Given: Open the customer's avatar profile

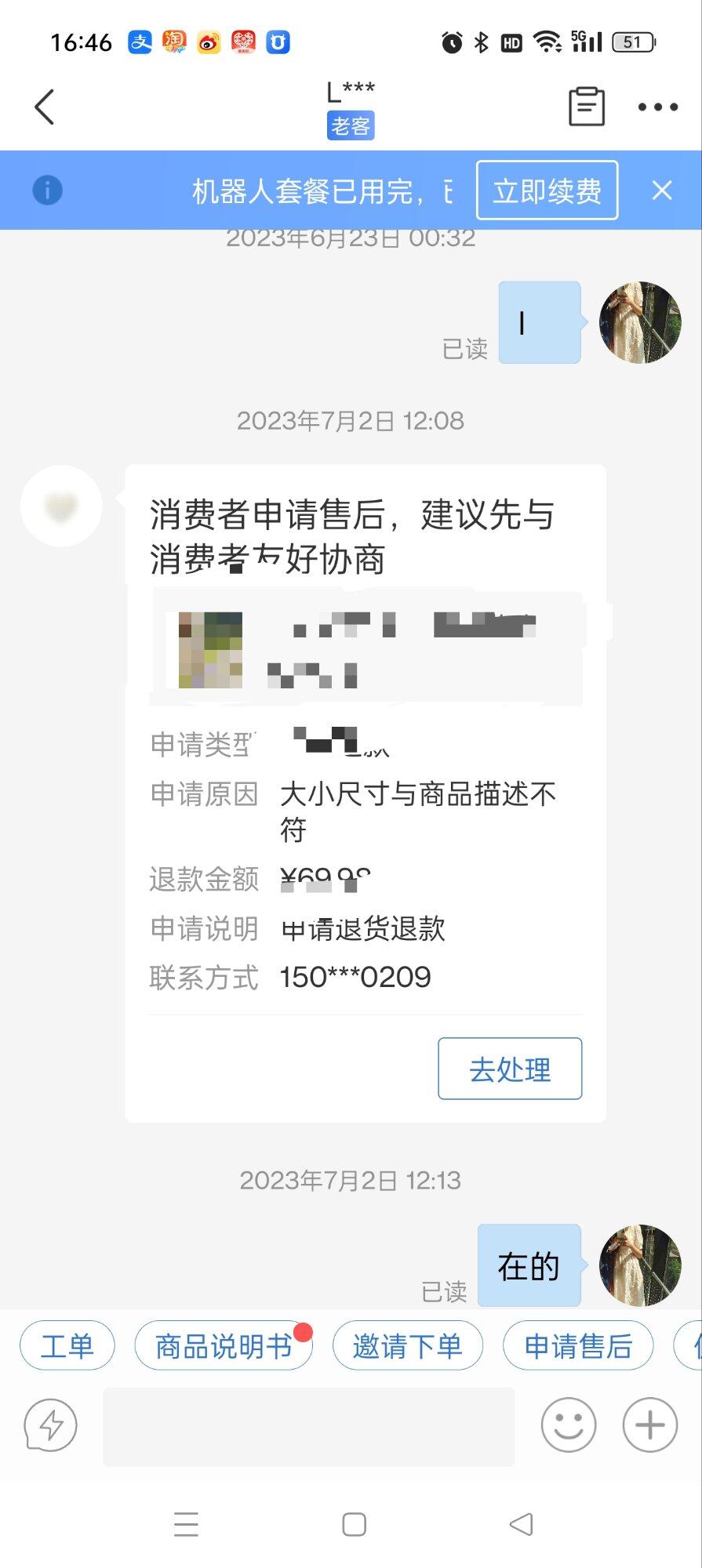Looking at the screenshot, I should (x=61, y=506).
